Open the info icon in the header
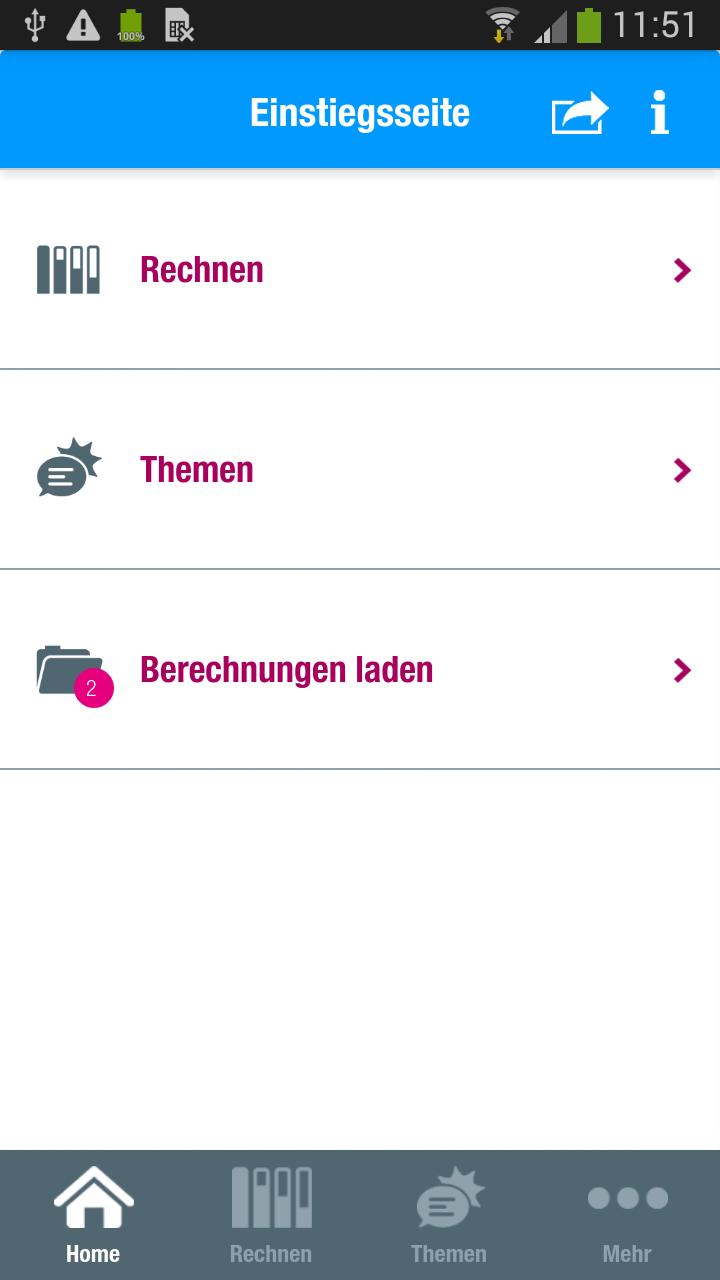 [659, 113]
